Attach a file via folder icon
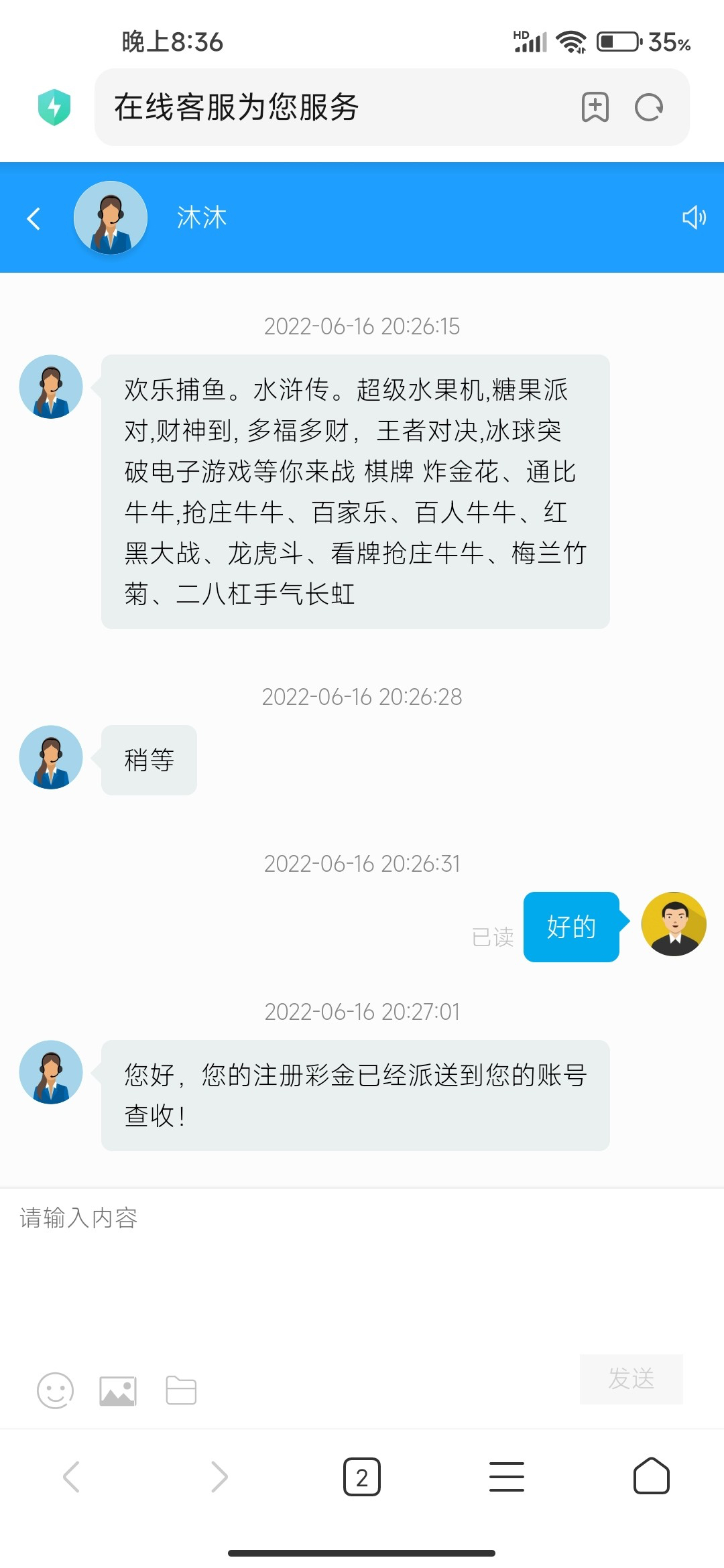This screenshot has width=724, height=1568. click(x=181, y=1390)
